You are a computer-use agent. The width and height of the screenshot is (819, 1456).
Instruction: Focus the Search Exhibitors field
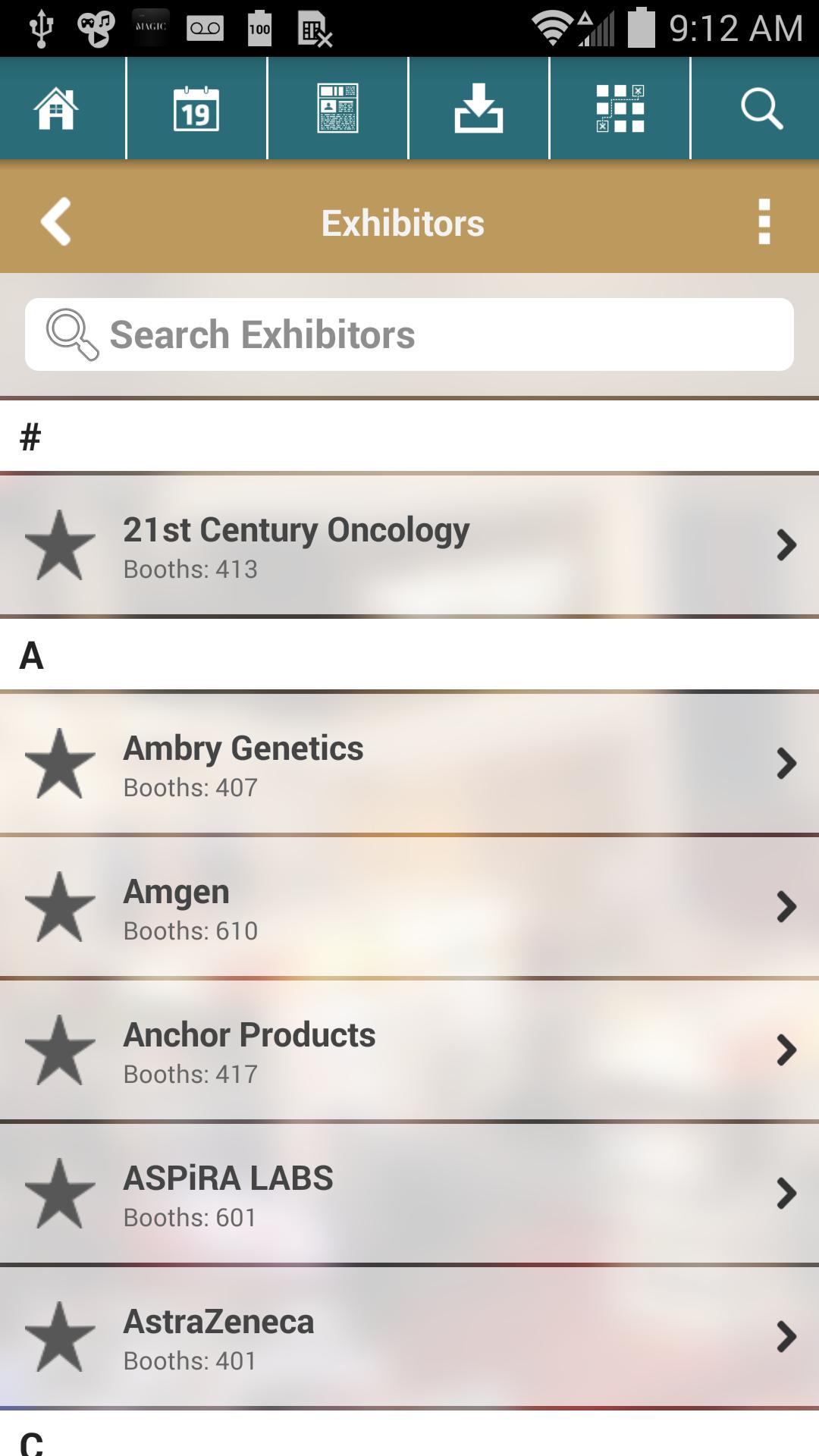409,334
